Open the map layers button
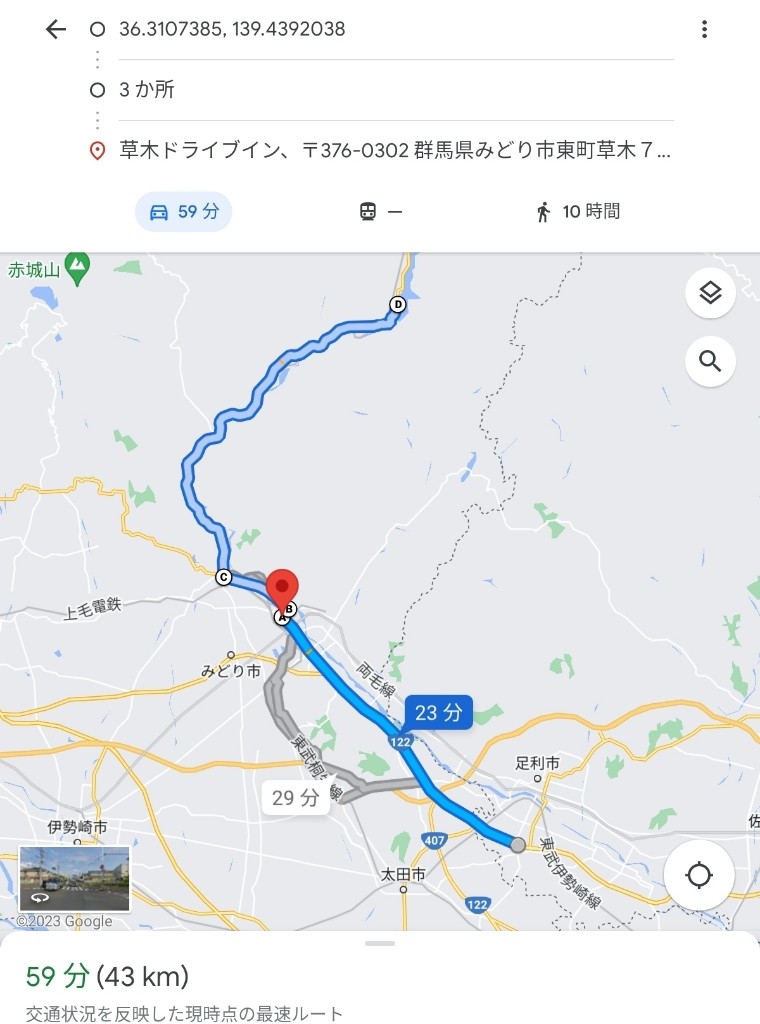 point(710,293)
